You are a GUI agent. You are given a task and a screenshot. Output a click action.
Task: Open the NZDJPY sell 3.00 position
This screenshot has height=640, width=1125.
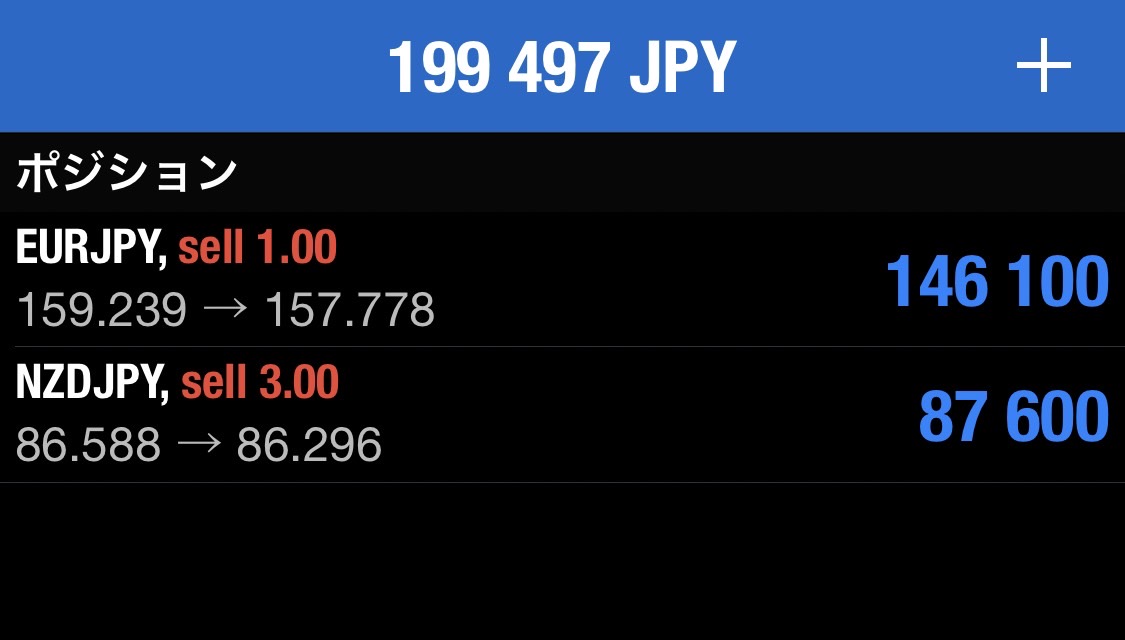tap(562, 415)
